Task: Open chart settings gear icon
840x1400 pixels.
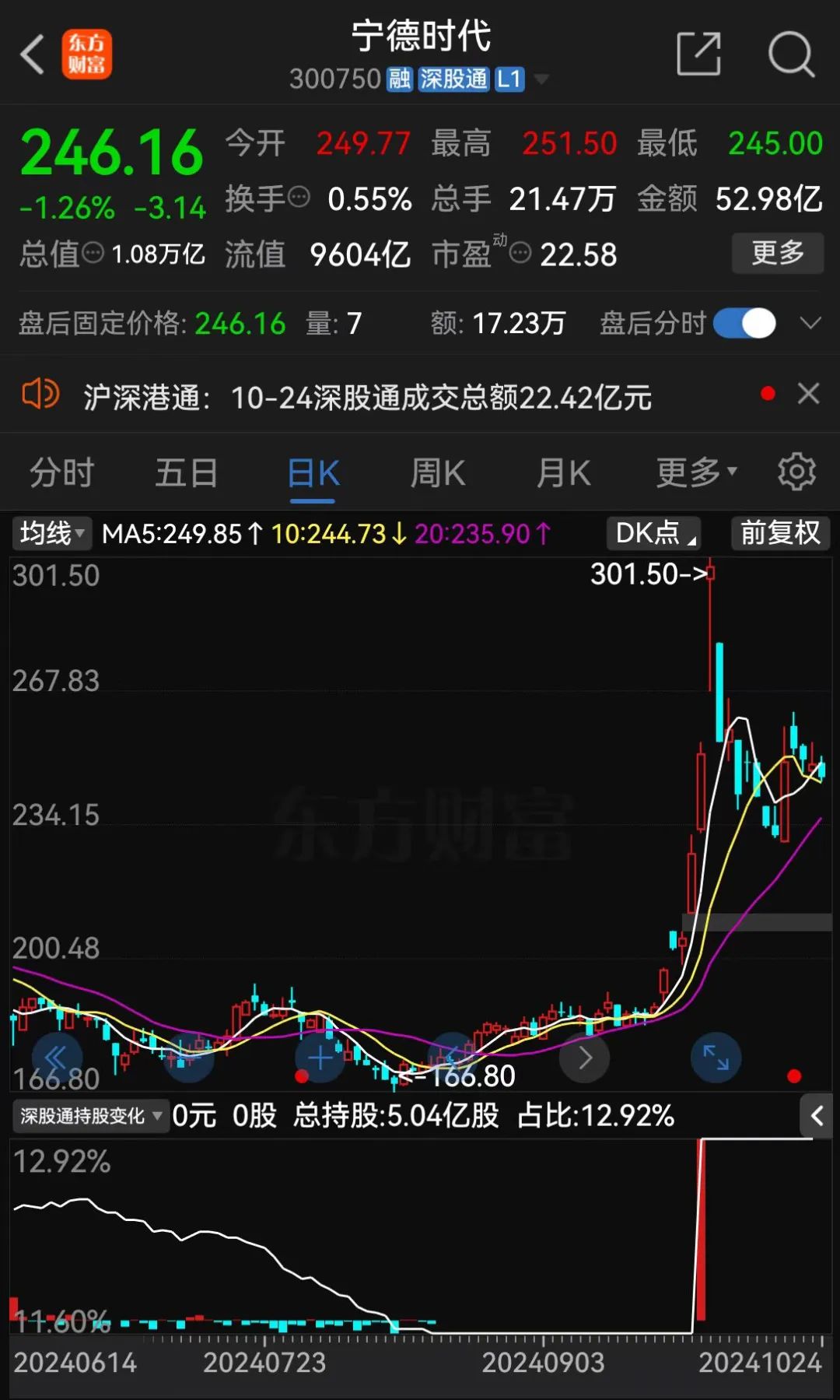Action: 797,472
